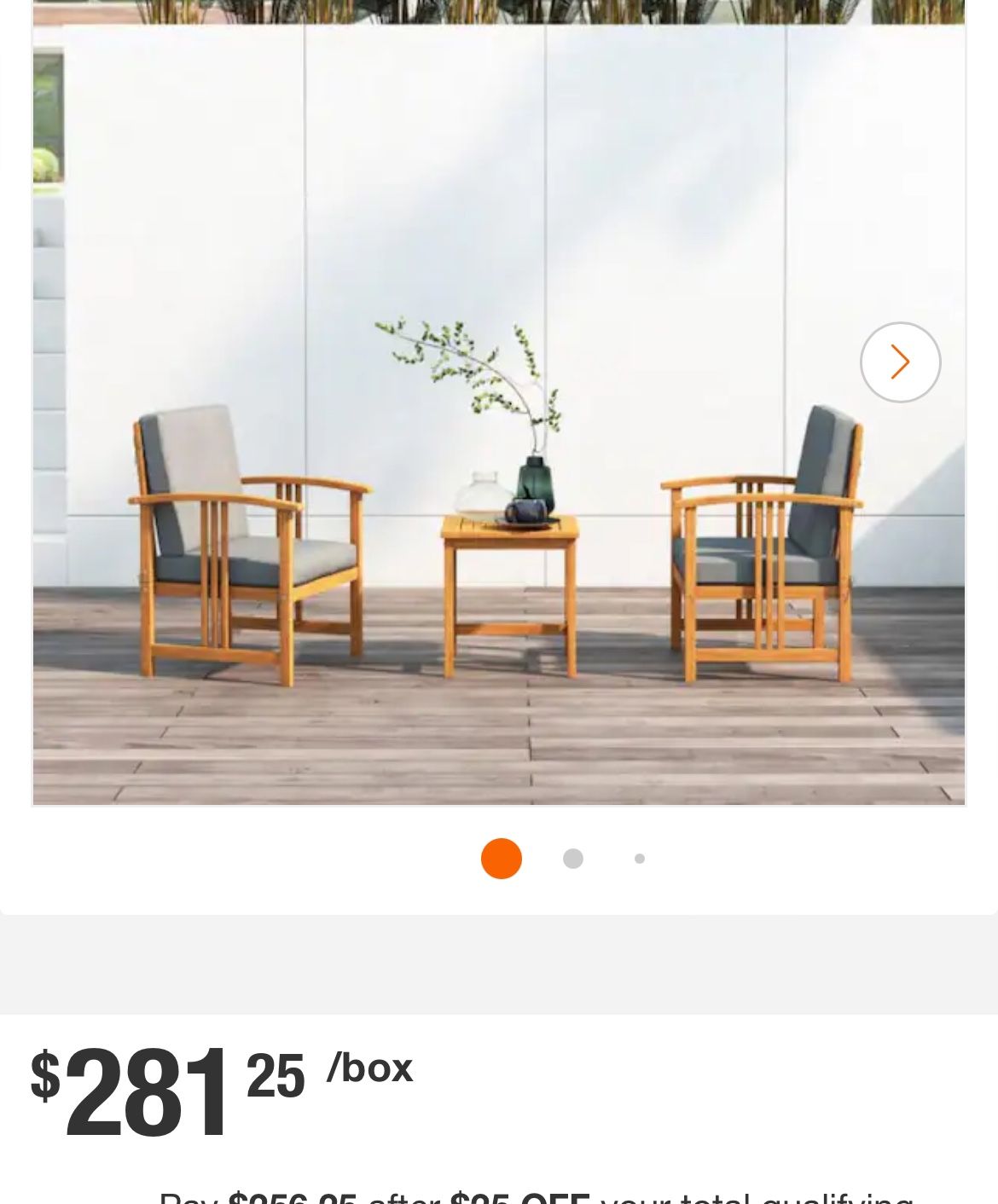Image resolution: width=998 pixels, height=1204 pixels.
Task: Advance carousel slide using the round chevron button
Action: (900, 362)
